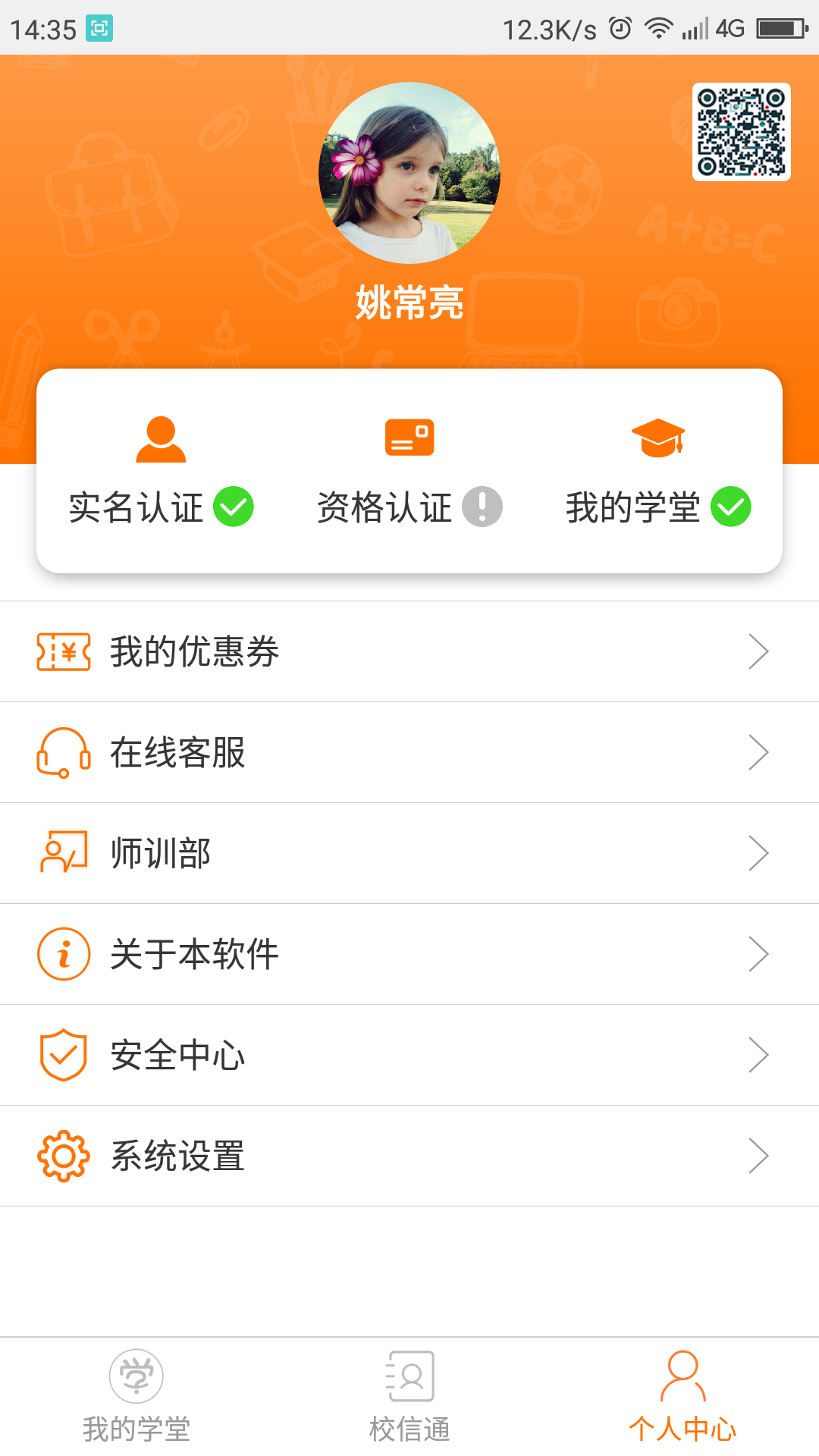Open 我的学堂 in the verification card
This screenshot has width=819, height=1456.
(657, 472)
